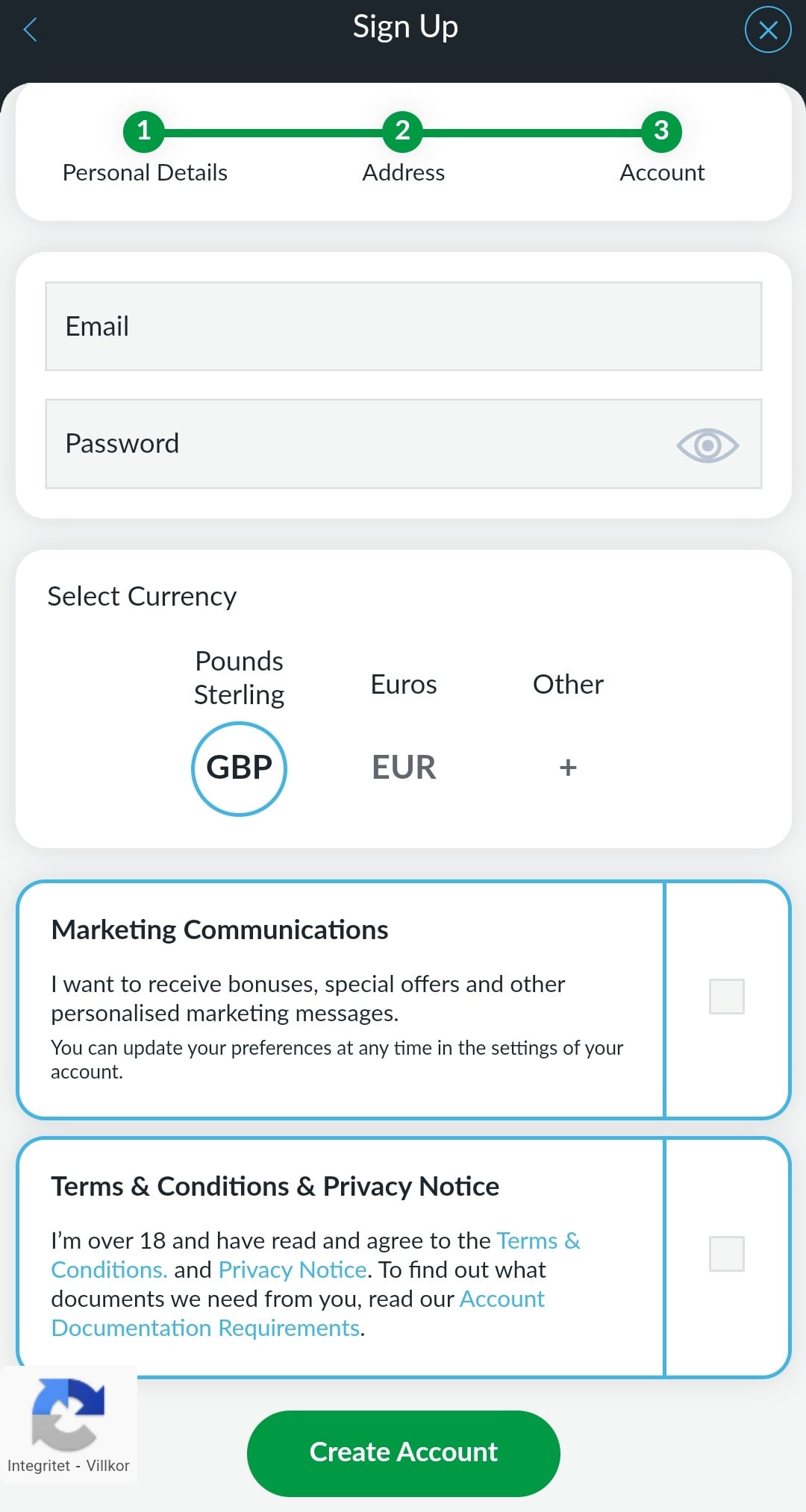806x1512 pixels.
Task: Click step 3 Account circle
Action: point(660,131)
